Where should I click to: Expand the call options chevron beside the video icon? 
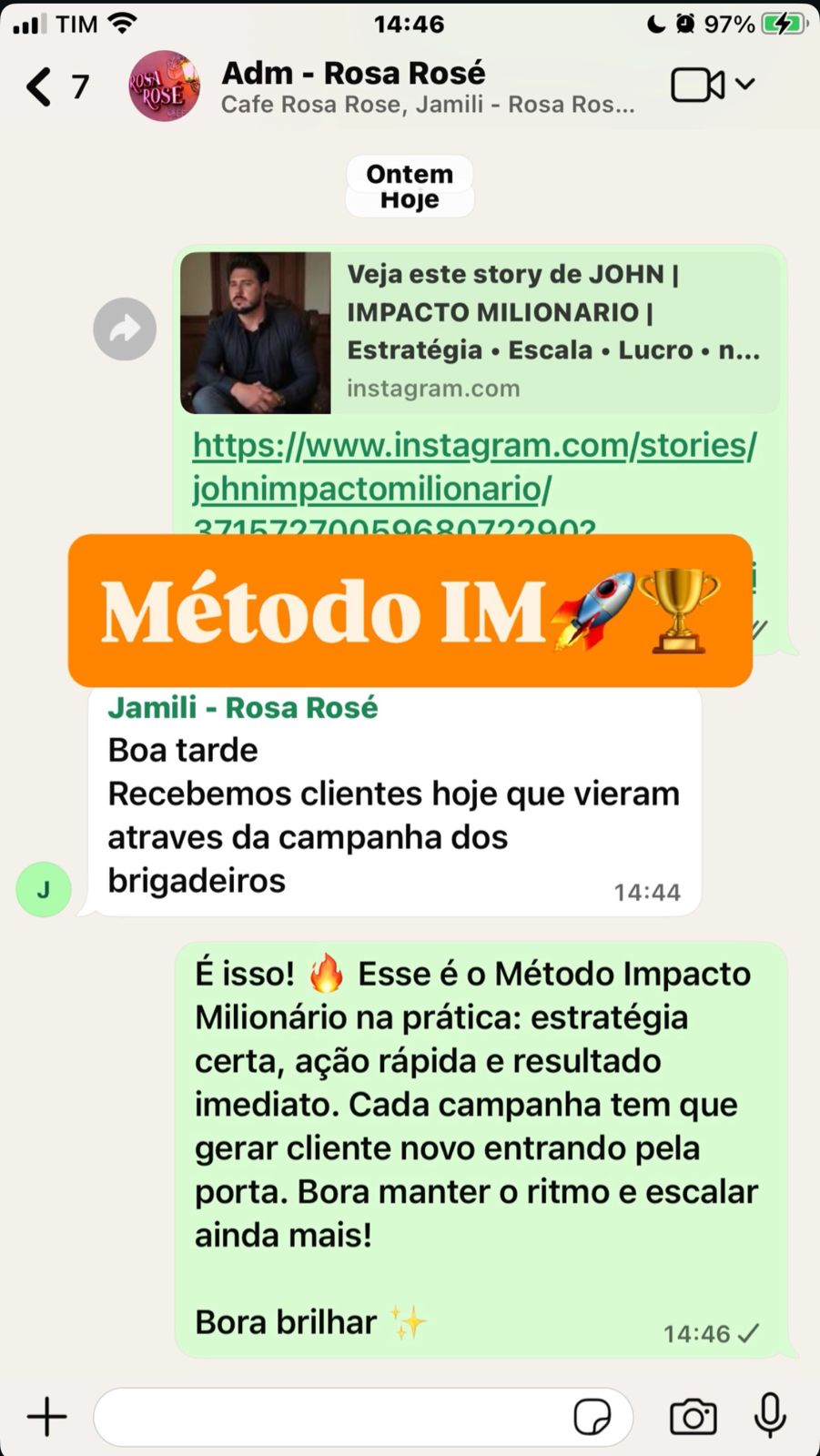tap(747, 84)
